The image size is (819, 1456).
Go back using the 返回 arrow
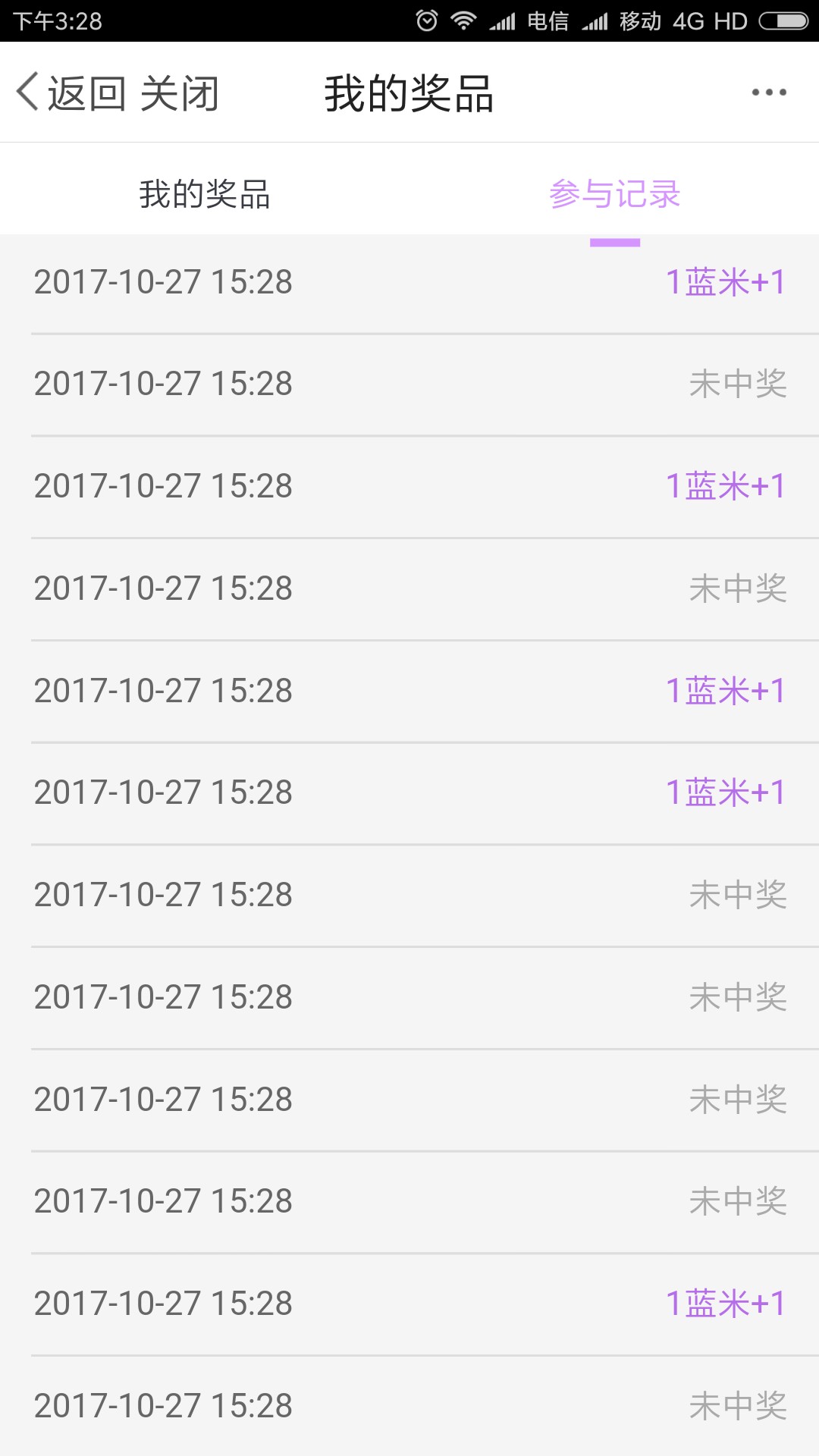click(x=71, y=93)
